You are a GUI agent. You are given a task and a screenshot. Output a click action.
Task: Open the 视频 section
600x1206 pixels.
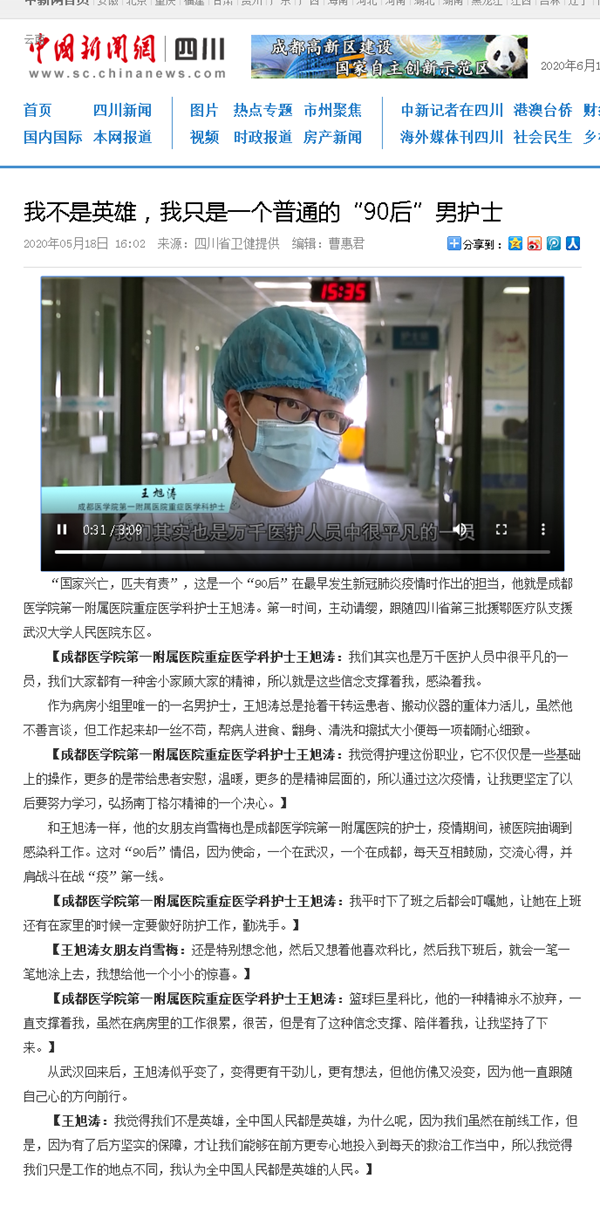(204, 137)
